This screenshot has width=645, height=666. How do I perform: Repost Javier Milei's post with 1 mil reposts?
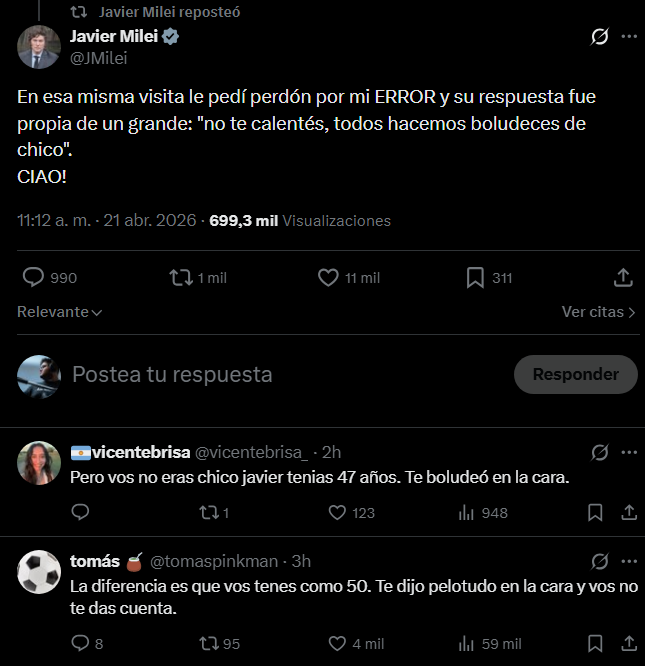click(181, 277)
